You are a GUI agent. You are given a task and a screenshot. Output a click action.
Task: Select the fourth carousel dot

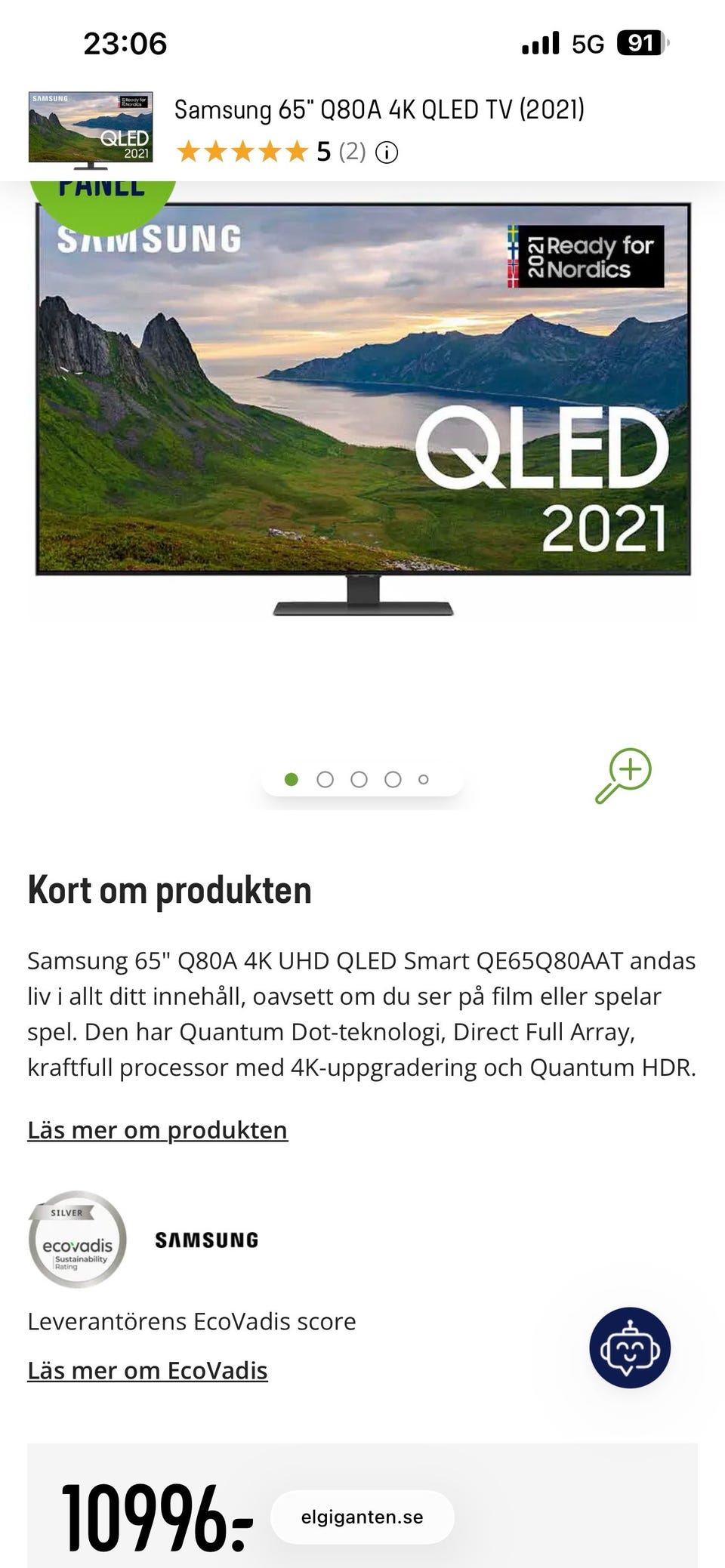tap(392, 779)
